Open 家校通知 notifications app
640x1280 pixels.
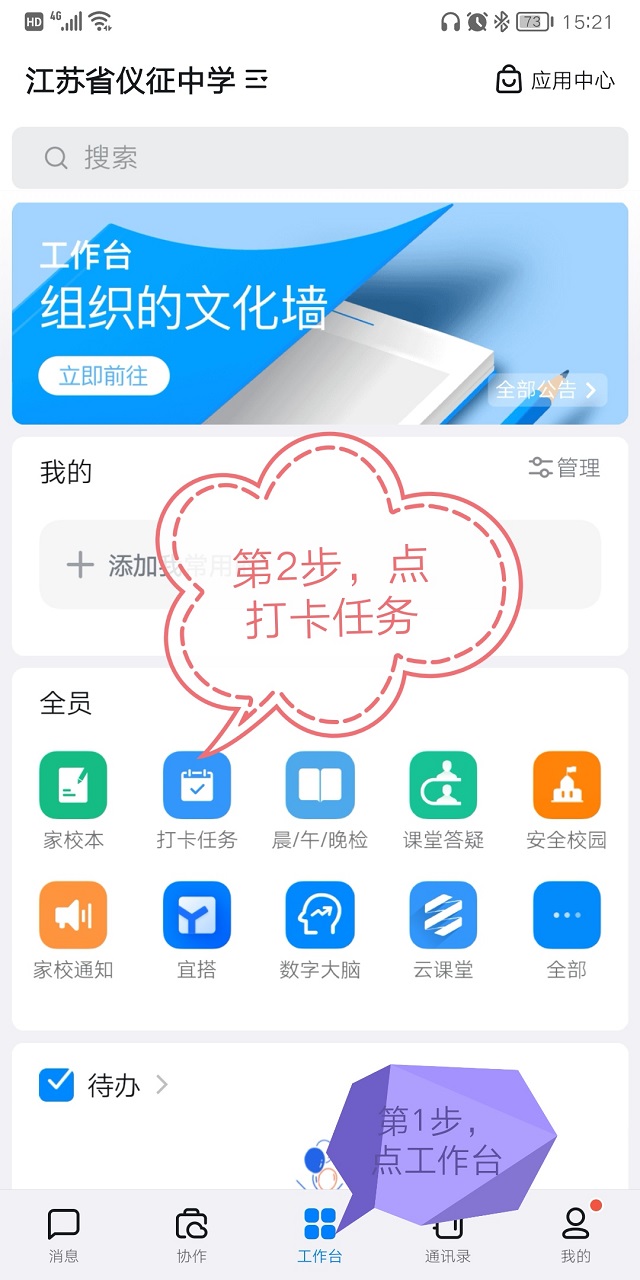coord(73,915)
